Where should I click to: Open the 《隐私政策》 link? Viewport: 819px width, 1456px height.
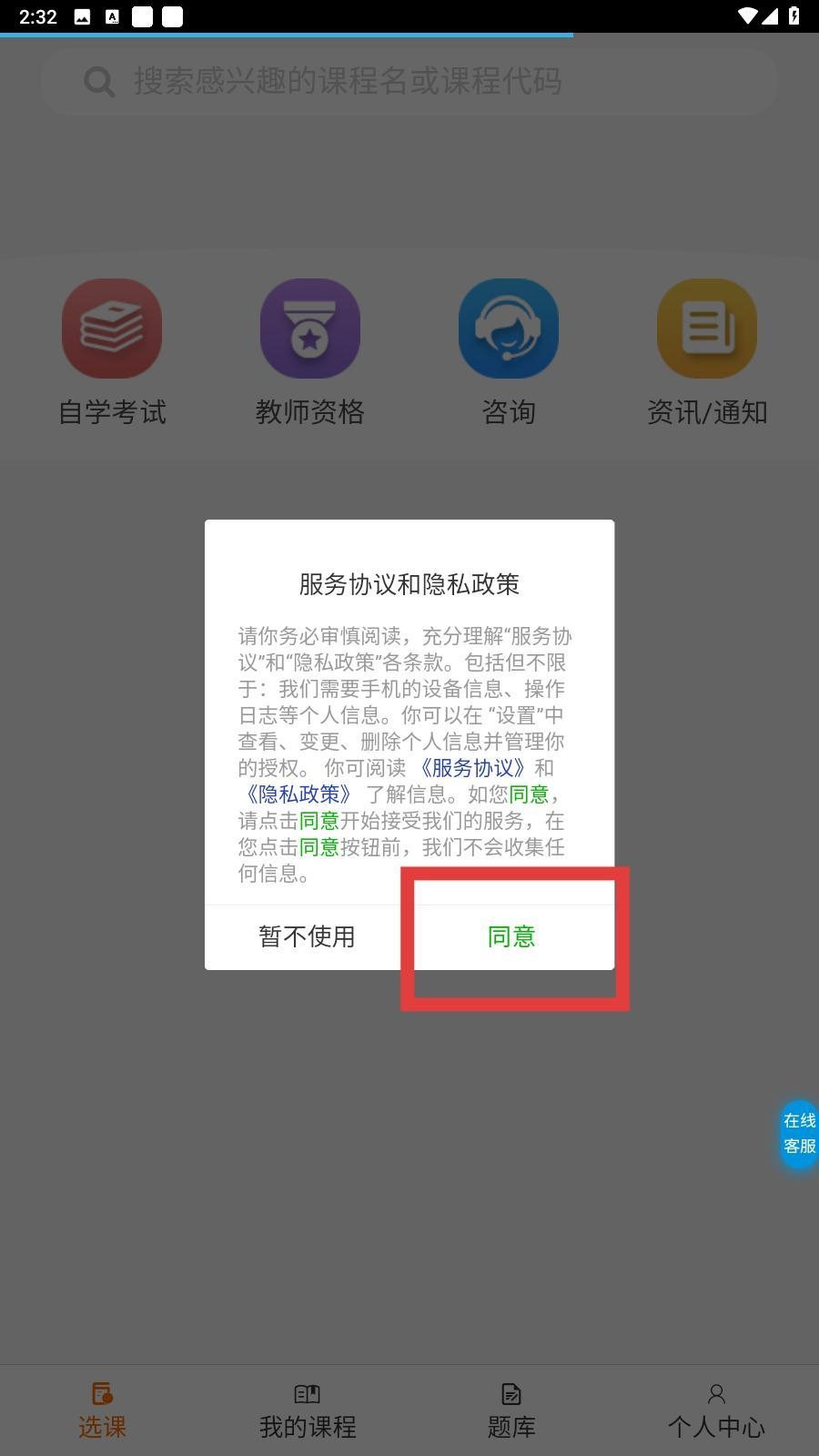tap(298, 794)
